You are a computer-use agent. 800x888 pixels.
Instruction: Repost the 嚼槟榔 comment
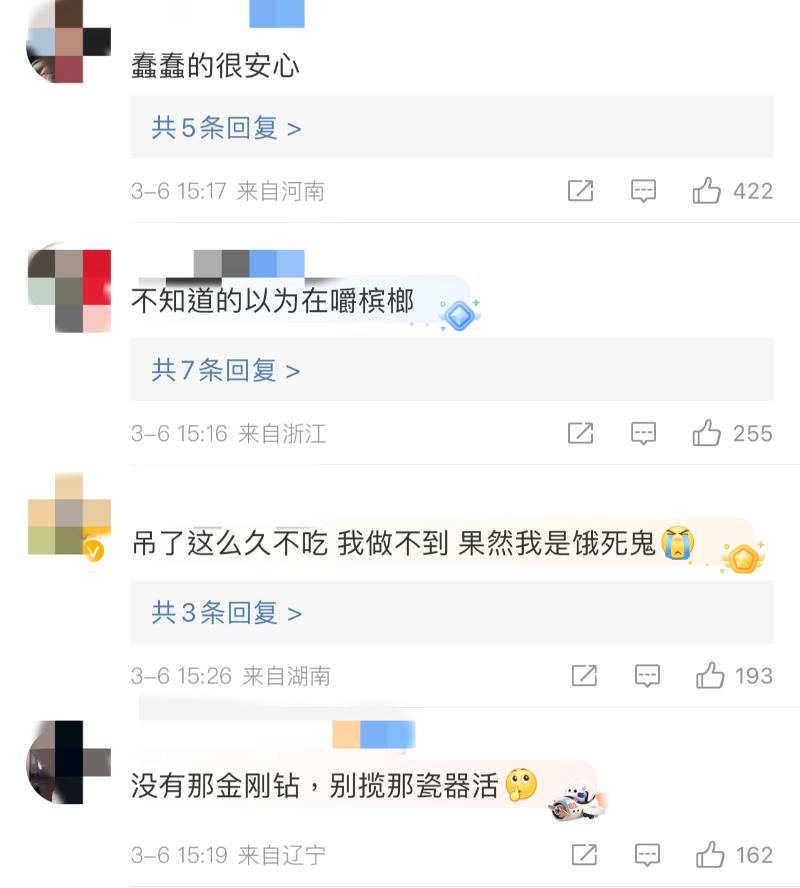580,433
